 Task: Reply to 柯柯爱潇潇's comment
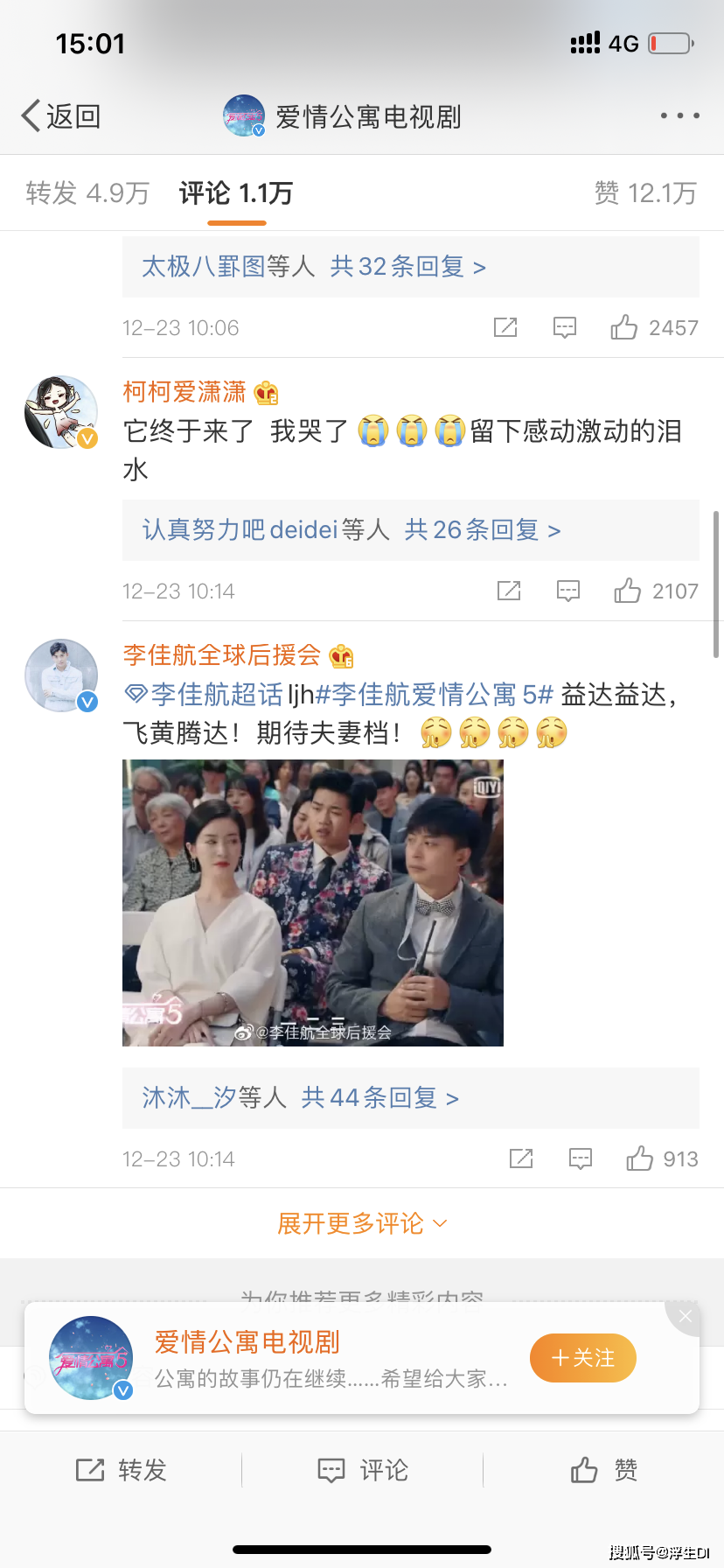pos(568,591)
